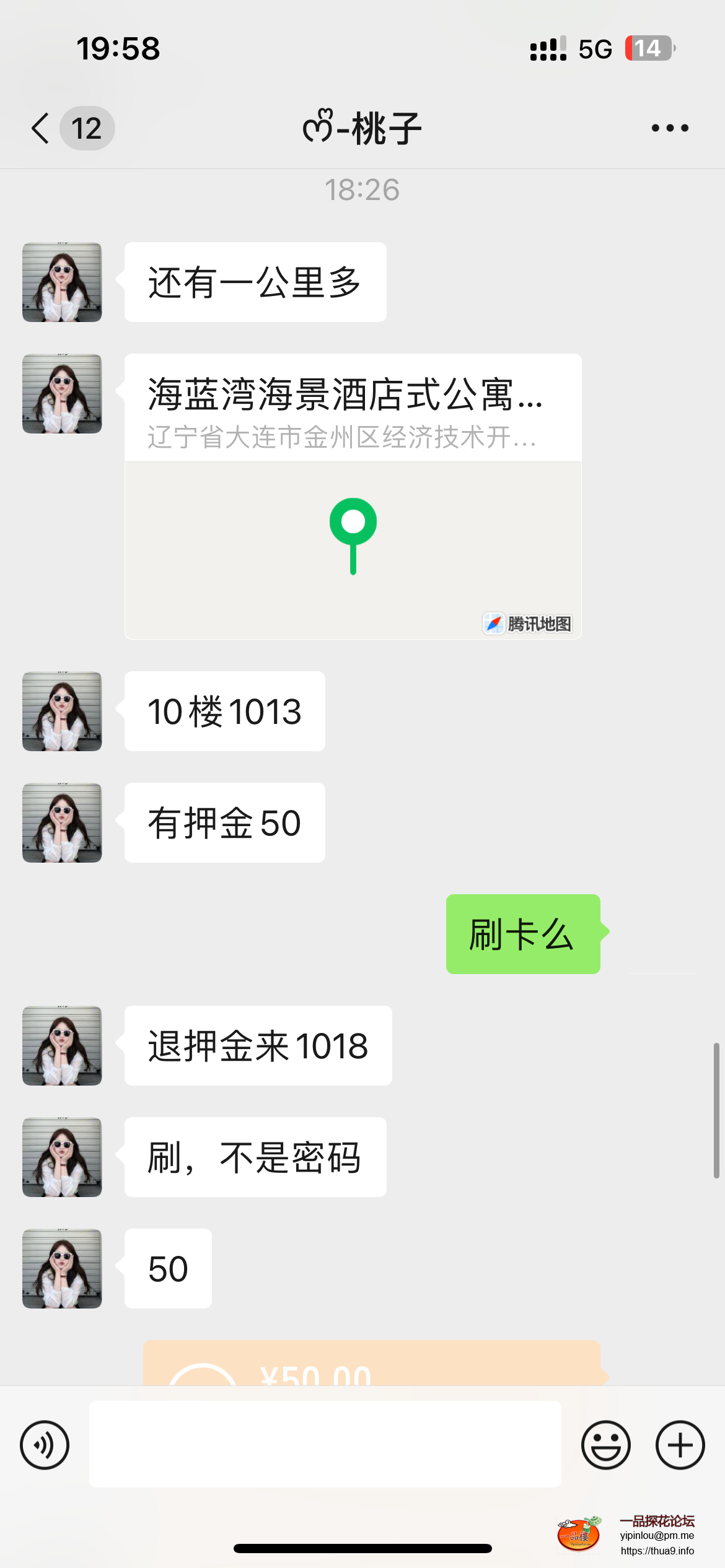Tap the avatar next to 有押金 50
This screenshot has height=1568, width=725.
61,822
